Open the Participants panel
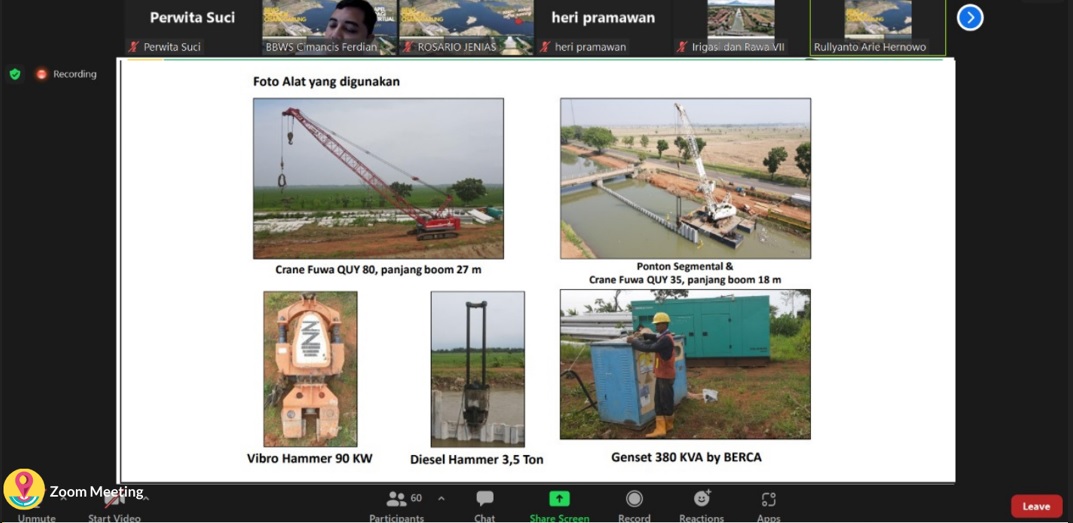1073x523 pixels. click(x=397, y=505)
